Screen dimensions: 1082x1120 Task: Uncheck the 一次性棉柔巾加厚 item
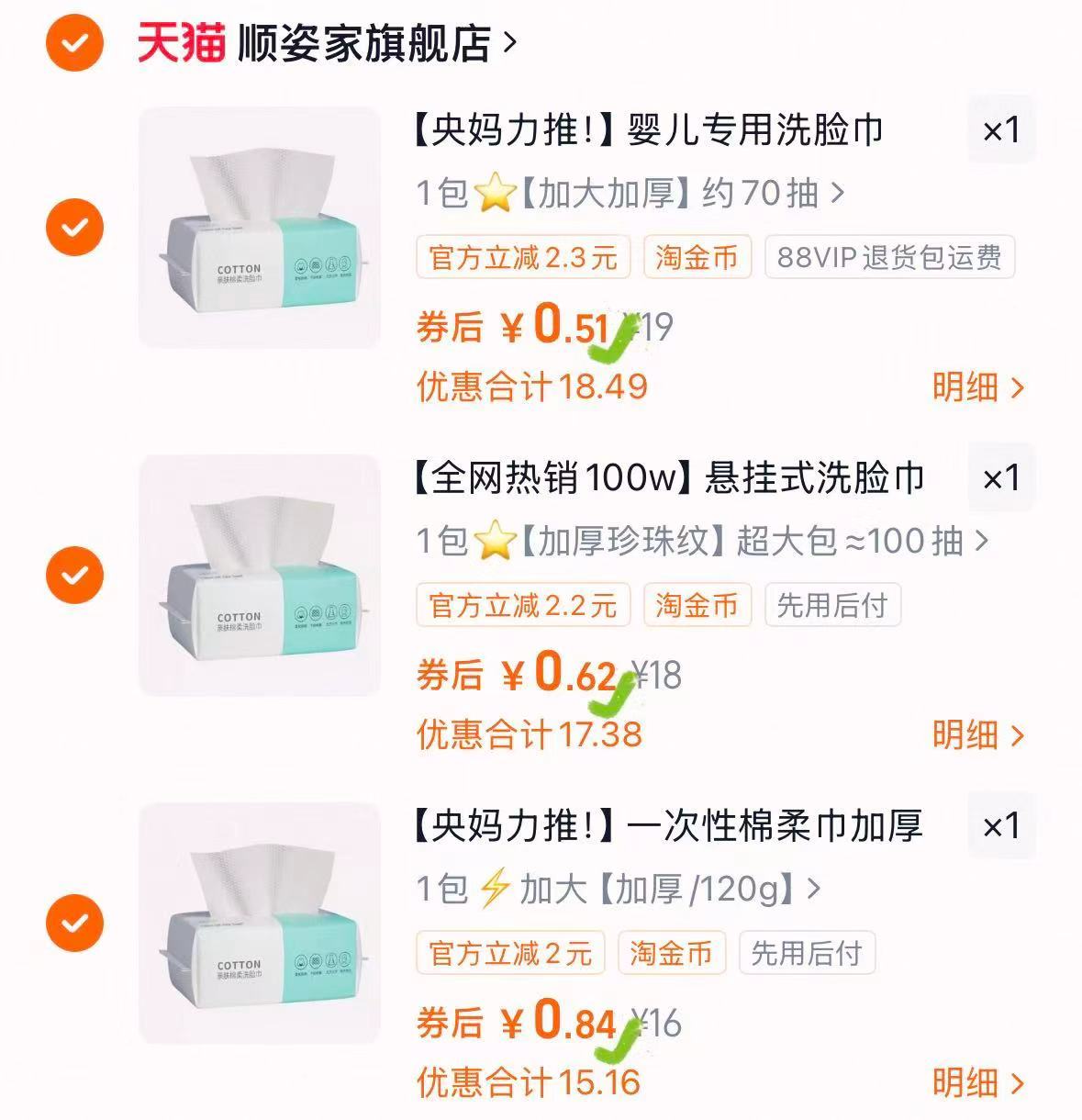[x=75, y=923]
